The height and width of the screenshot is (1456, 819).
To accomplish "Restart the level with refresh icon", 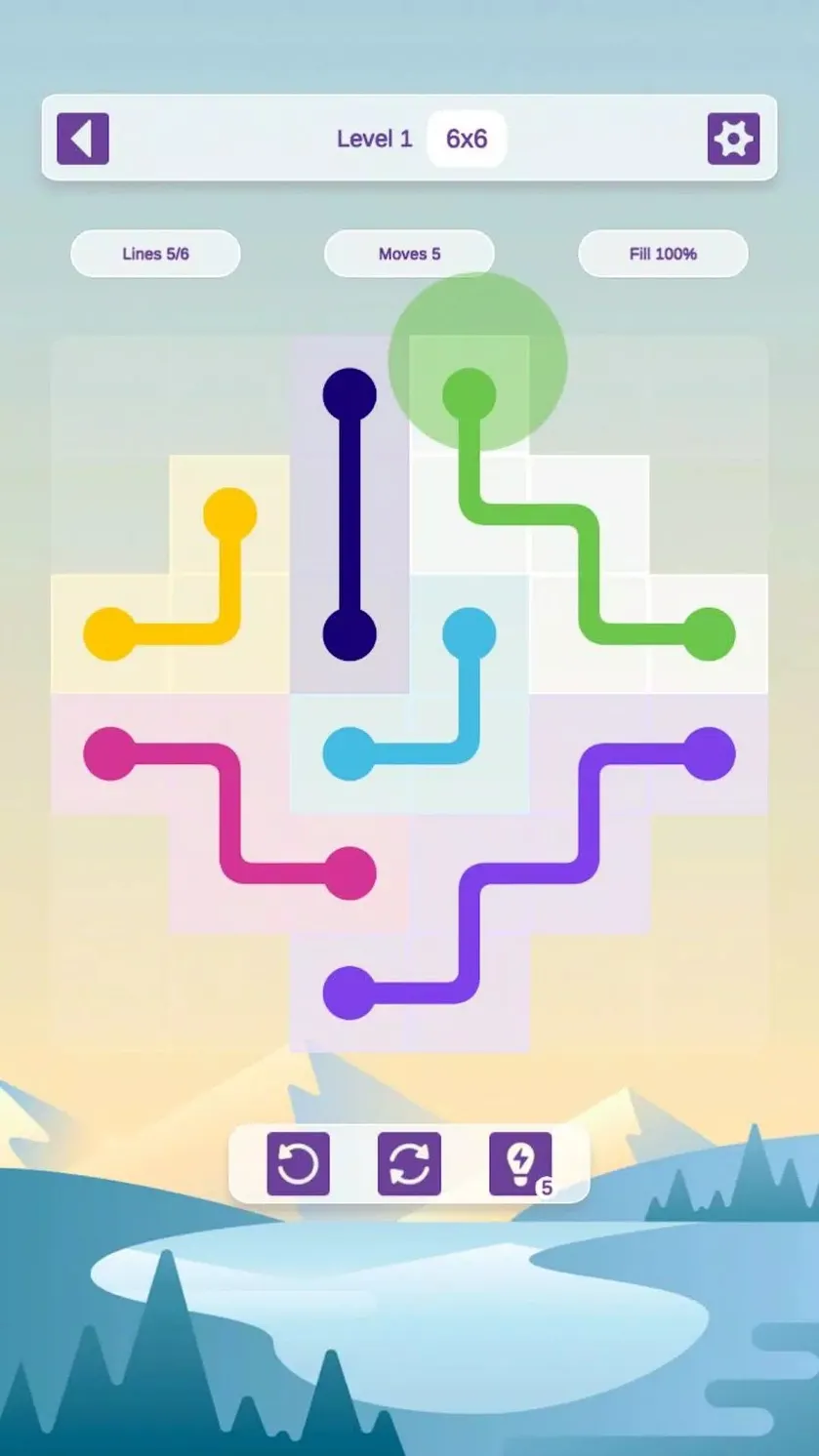I will coord(409,1163).
